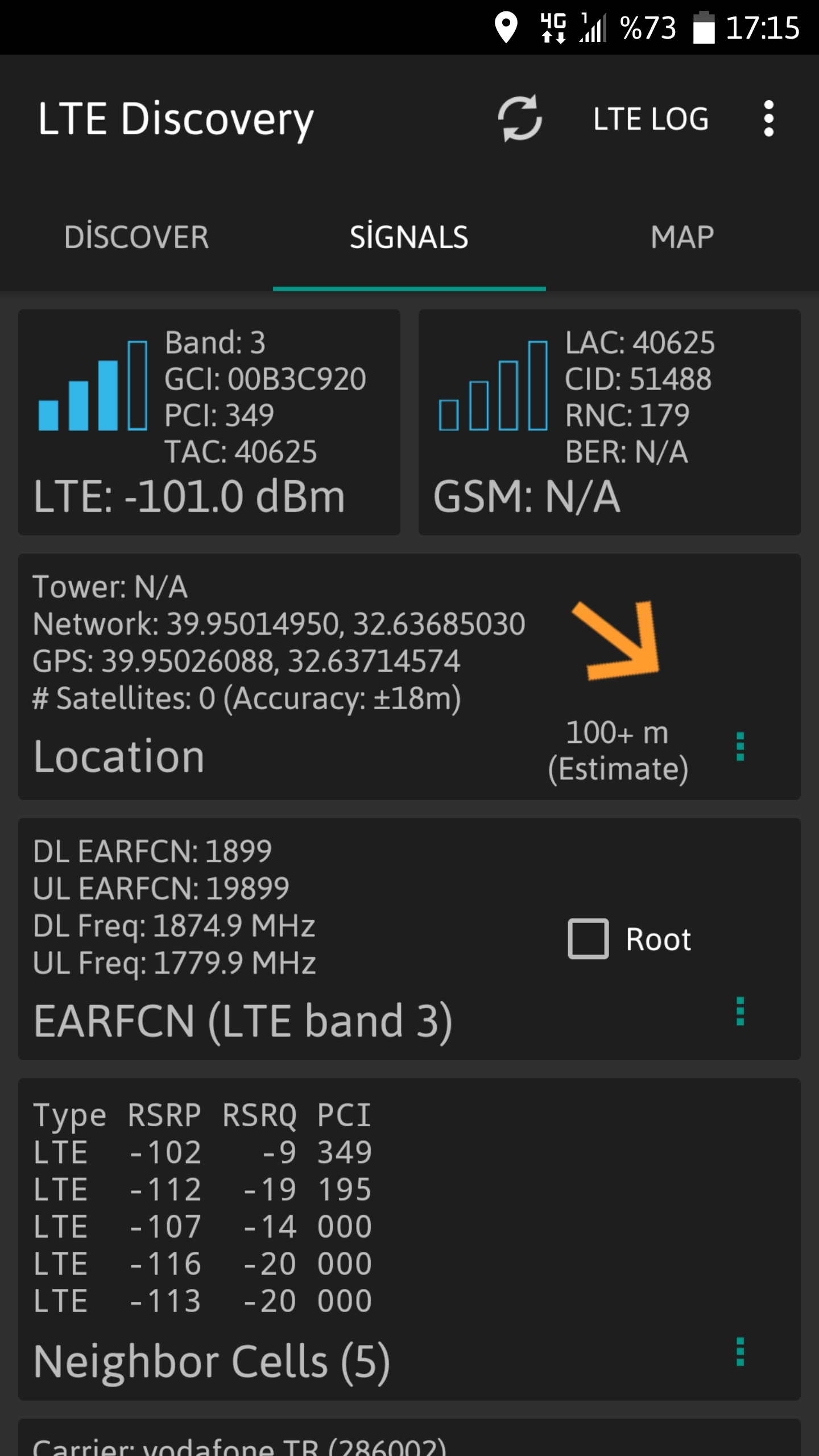Screen dimensions: 819x1456
Task: Open the Neighbor Cells card options menu
Action: (x=740, y=1351)
